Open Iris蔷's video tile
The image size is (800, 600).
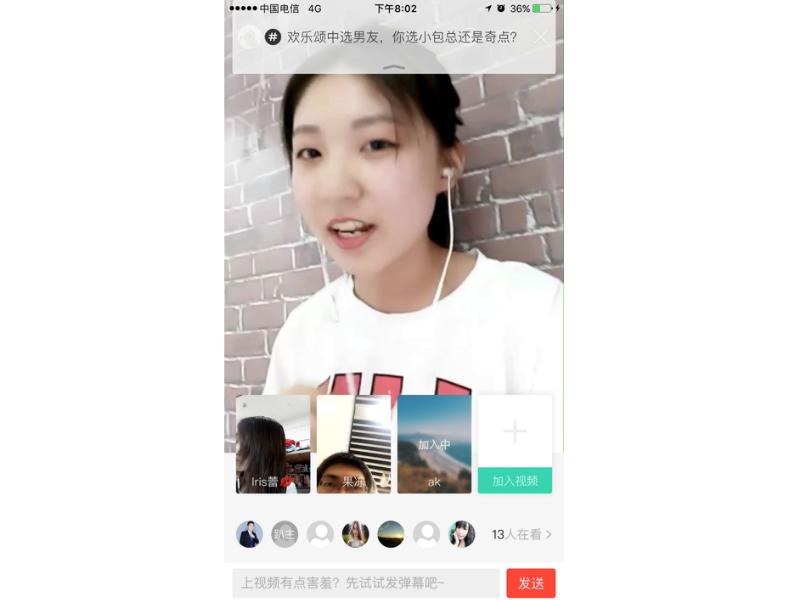coord(272,444)
